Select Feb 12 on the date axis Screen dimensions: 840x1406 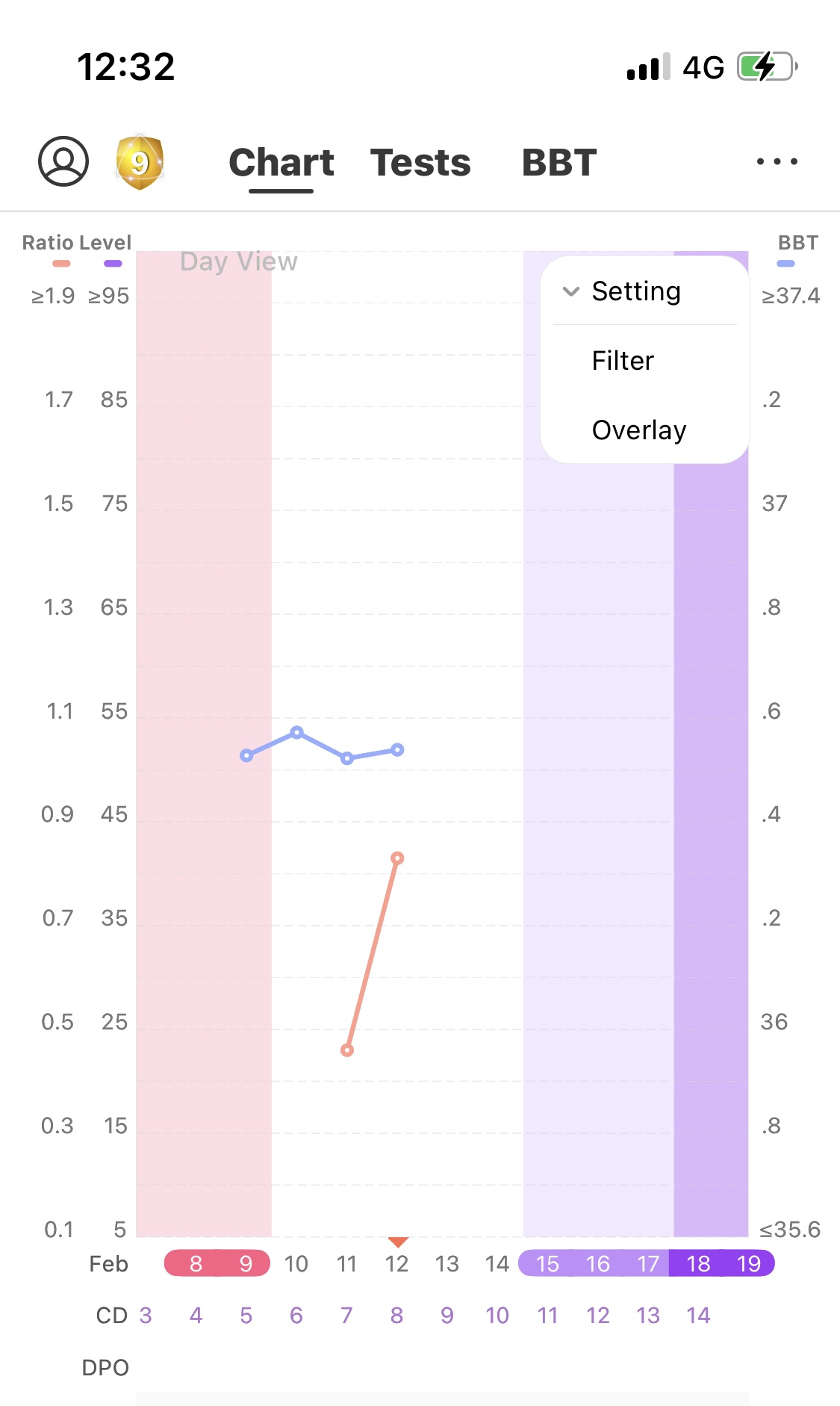[x=396, y=1264]
